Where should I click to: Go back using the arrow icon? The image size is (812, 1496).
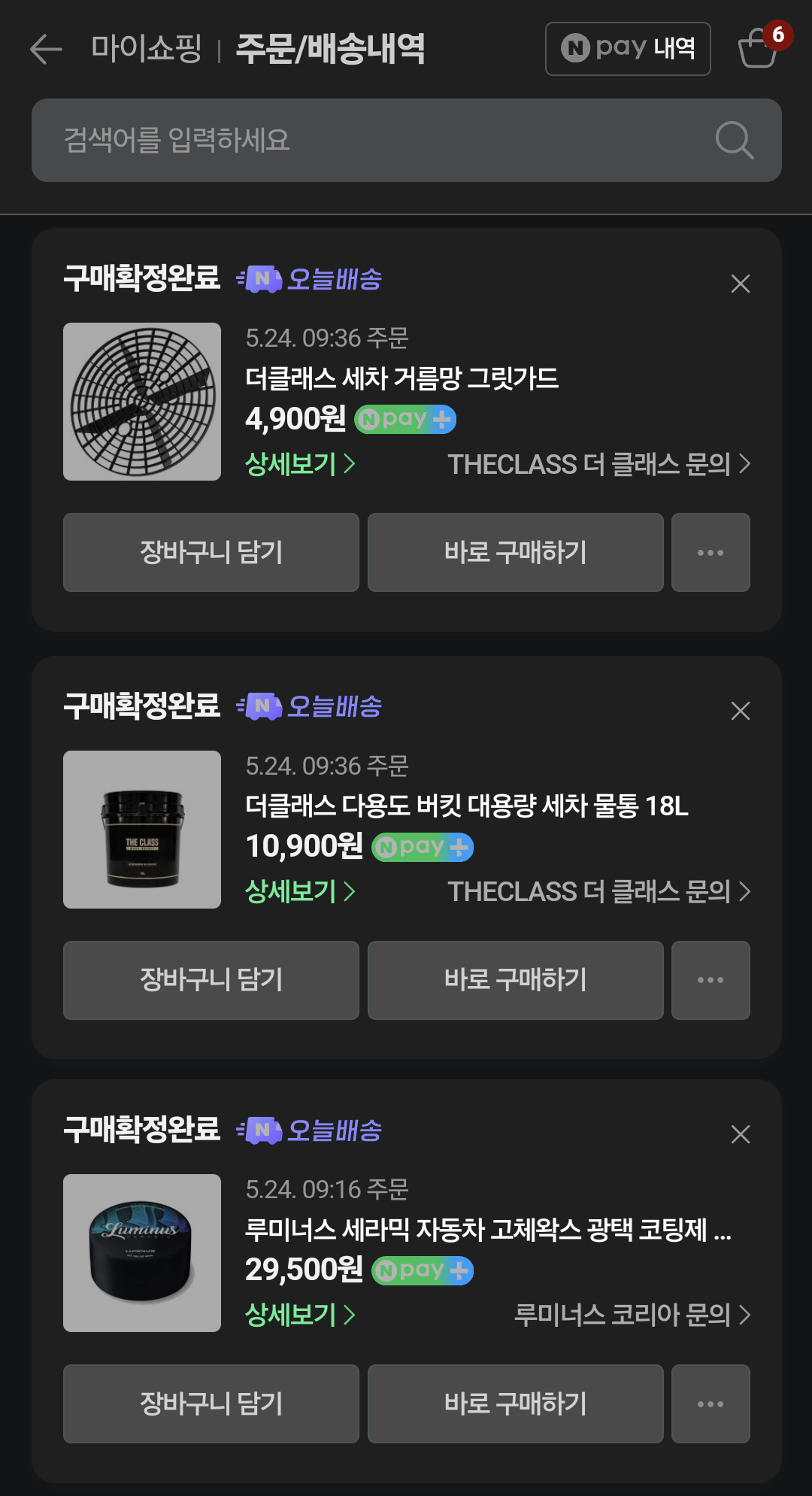(x=46, y=50)
